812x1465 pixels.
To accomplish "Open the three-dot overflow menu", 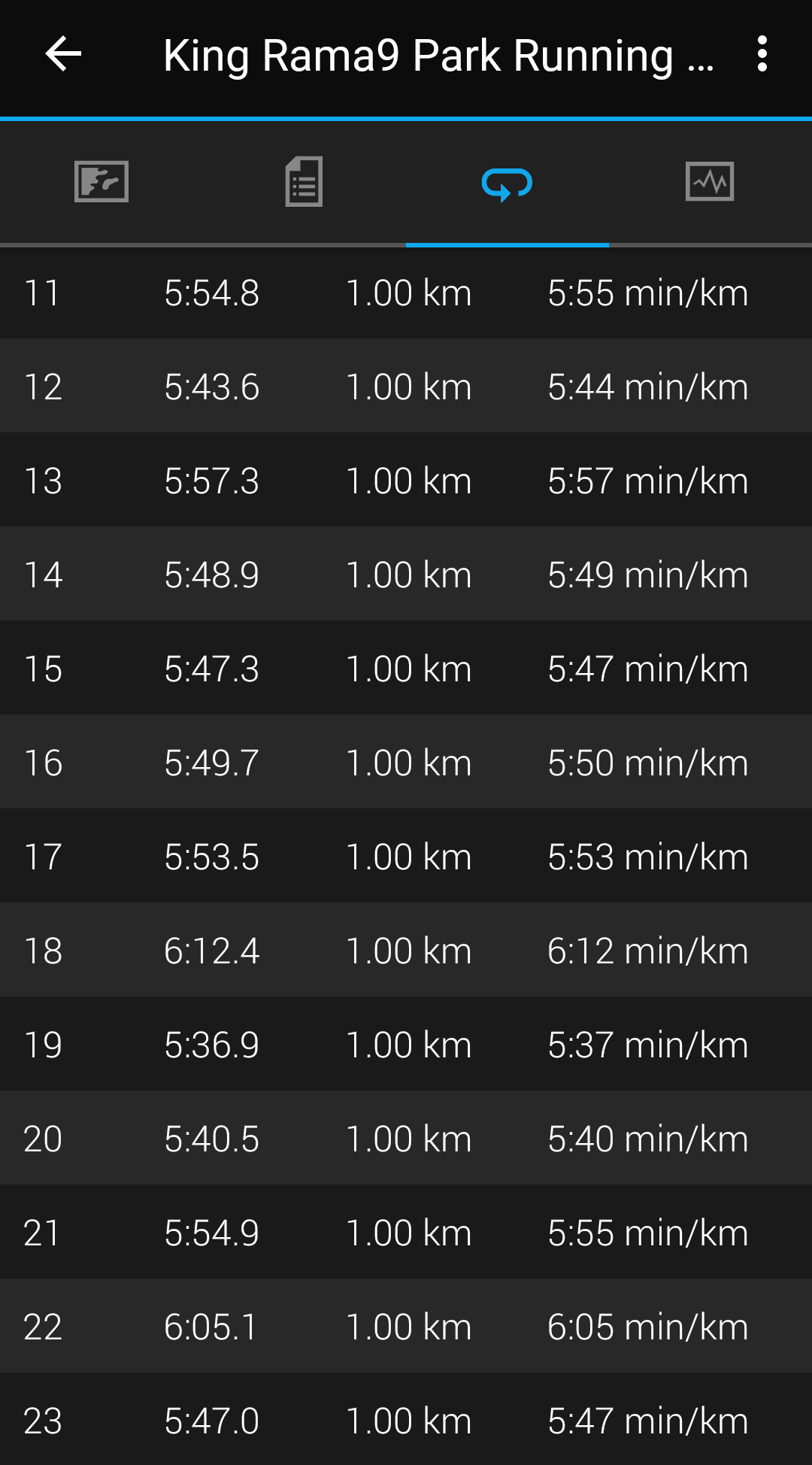I will (762, 54).
